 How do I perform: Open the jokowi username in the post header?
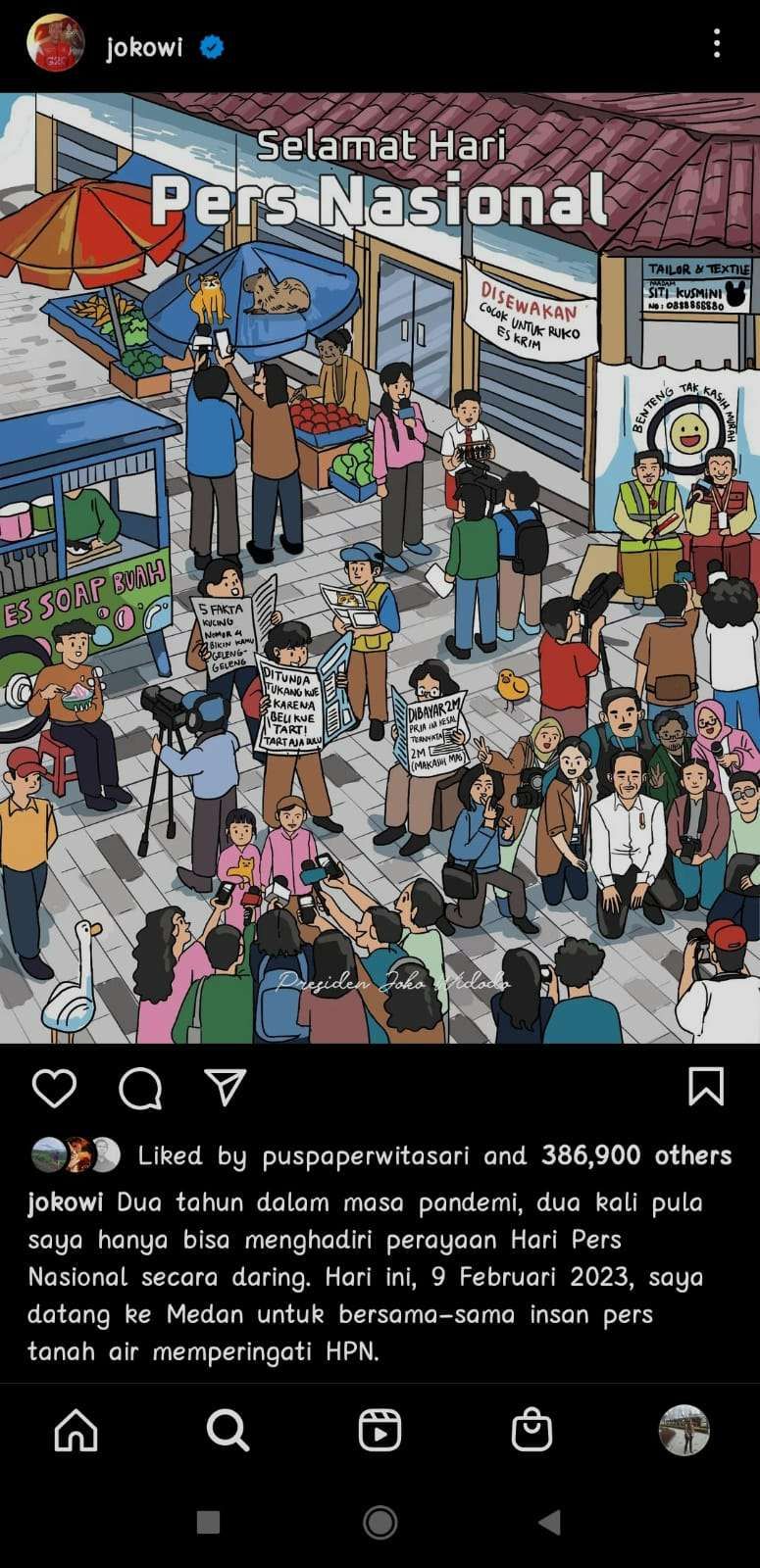click(x=144, y=46)
